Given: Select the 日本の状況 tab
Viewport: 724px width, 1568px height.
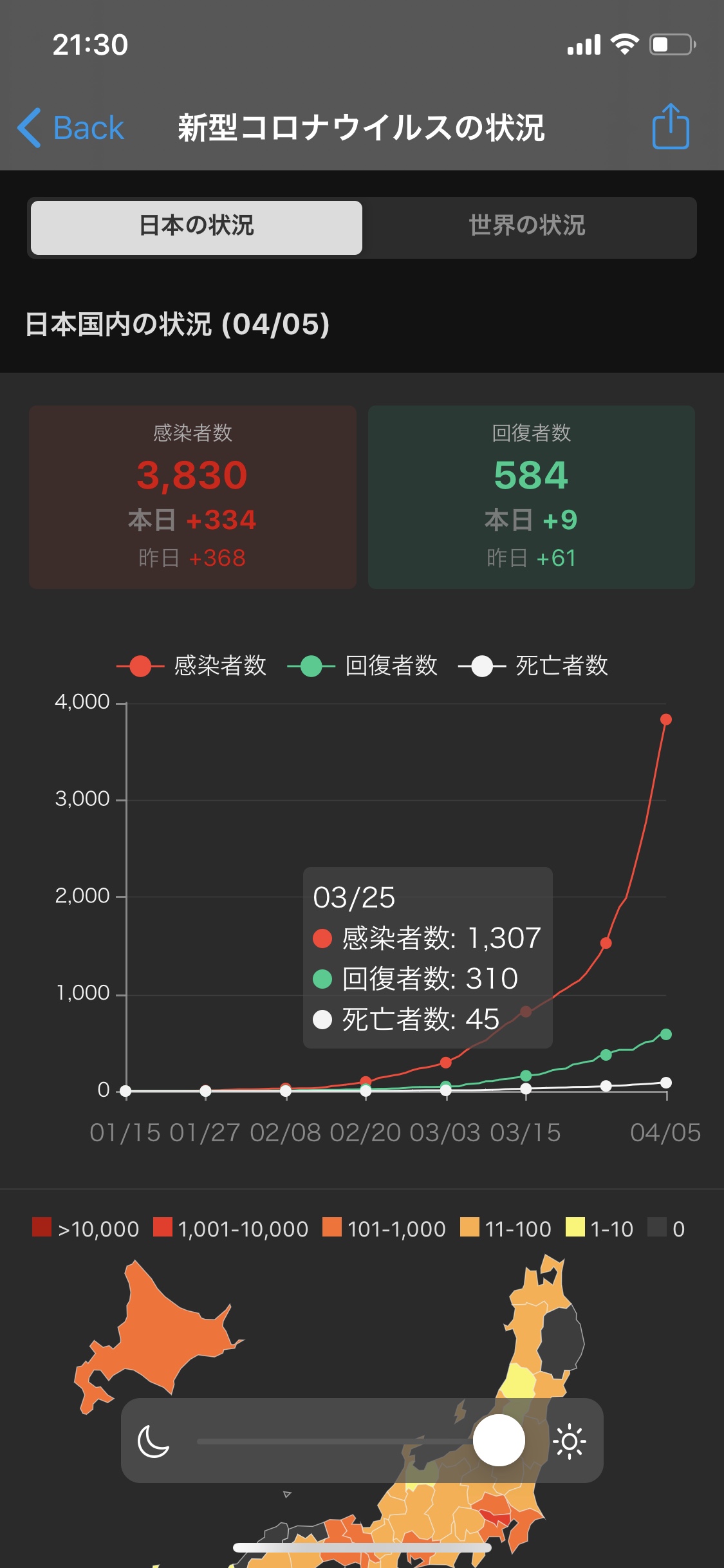Looking at the screenshot, I should 196,227.
